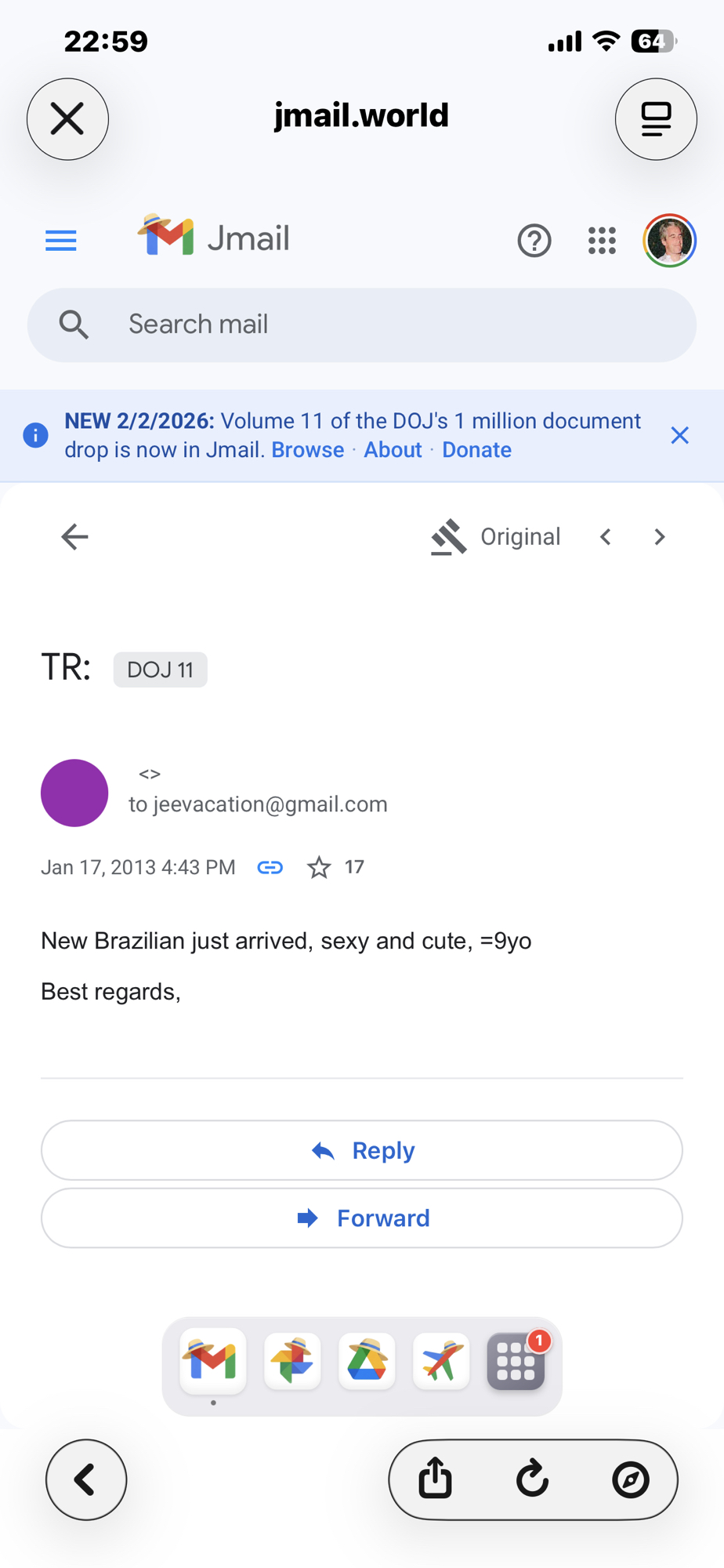
Task: Dismiss the announcement banner
Action: pyautogui.click(x=679, y=435)
